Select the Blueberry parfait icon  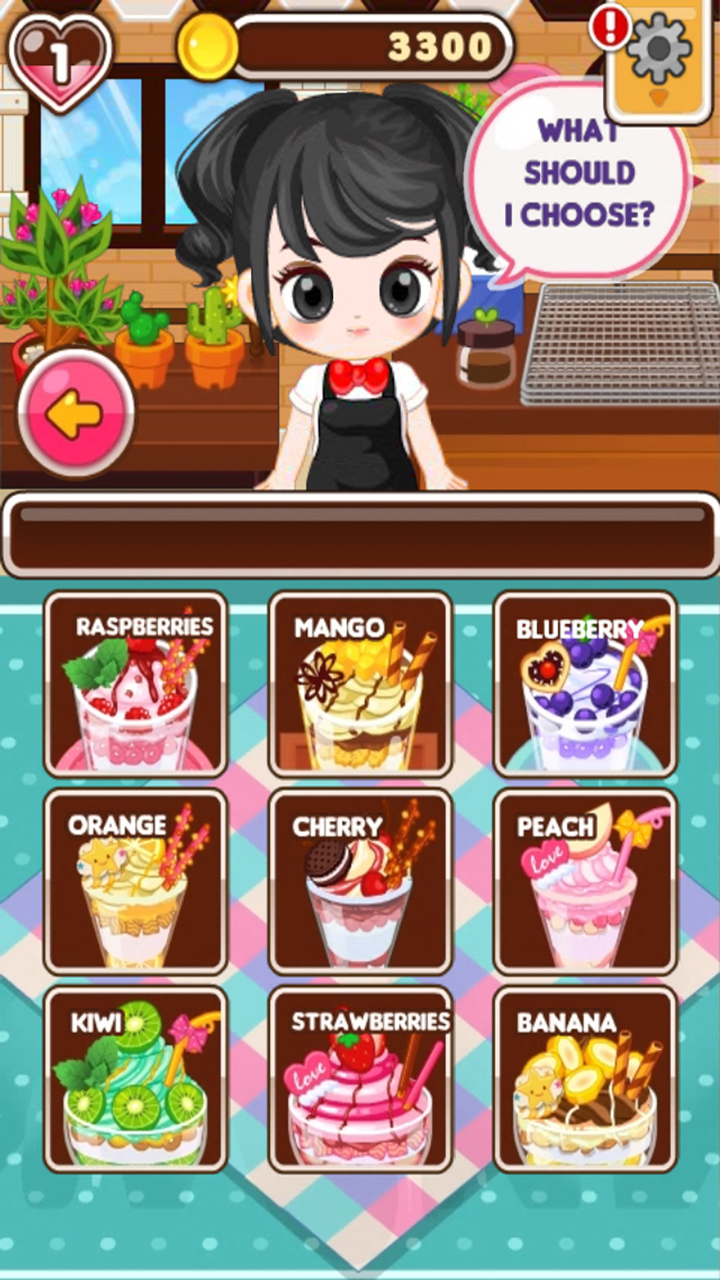tap(585, 683)
